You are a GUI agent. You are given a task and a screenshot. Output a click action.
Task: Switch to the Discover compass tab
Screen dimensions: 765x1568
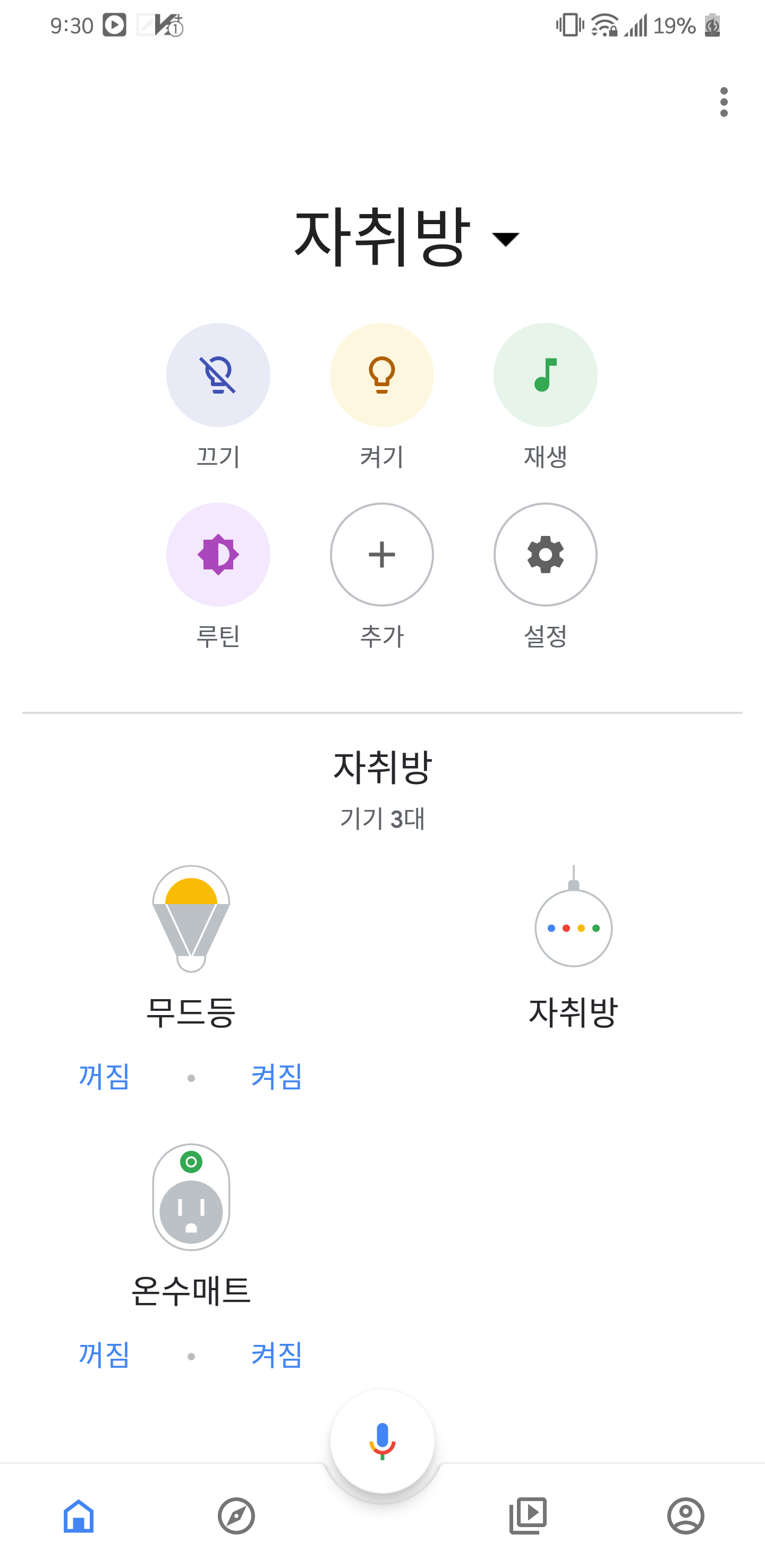236,1515
